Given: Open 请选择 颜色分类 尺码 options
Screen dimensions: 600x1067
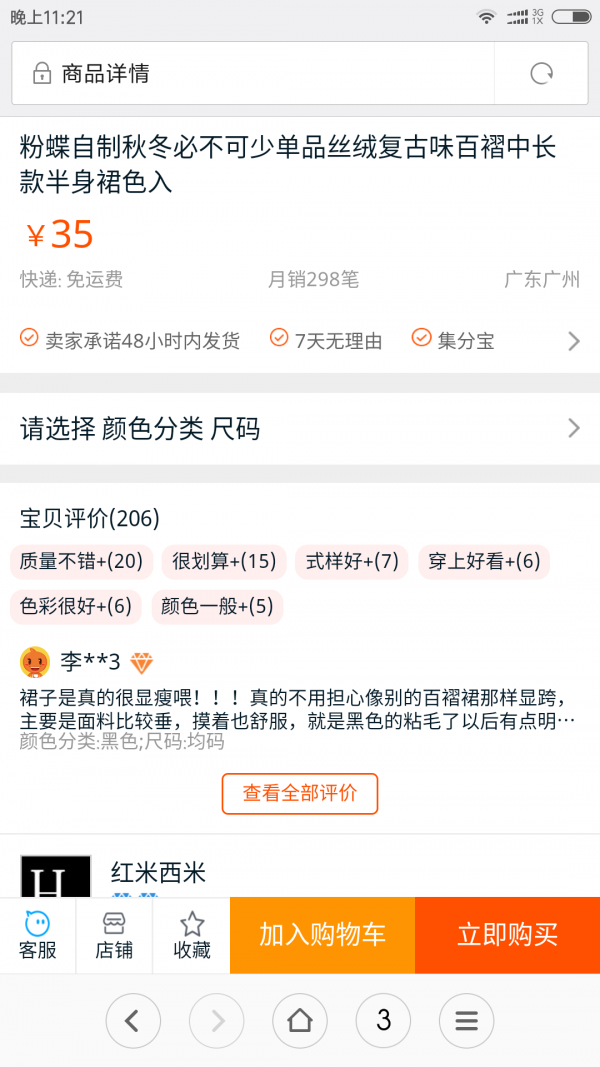Looking at the screenshot, I should tap(300, 429).
